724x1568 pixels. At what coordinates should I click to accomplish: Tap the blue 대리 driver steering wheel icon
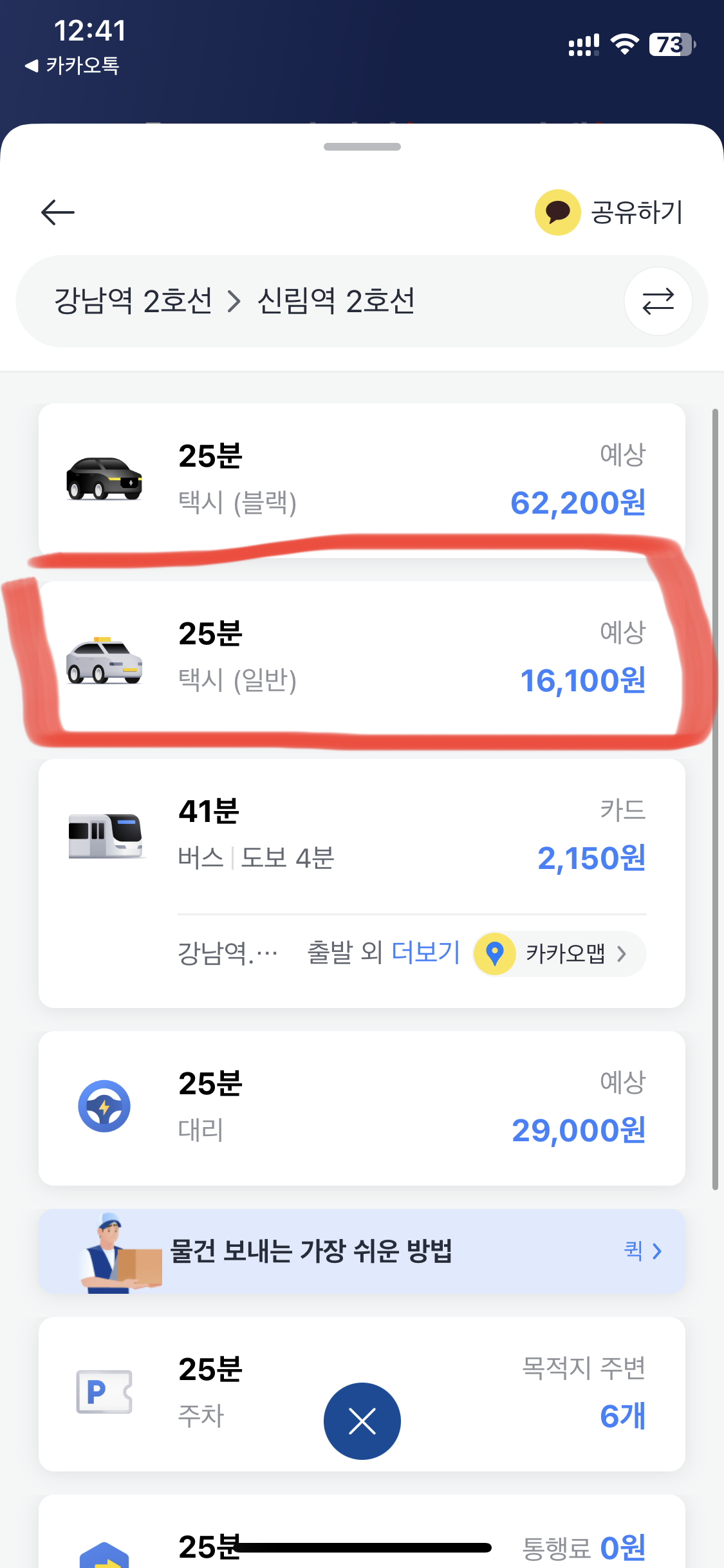[x=105, y=1106]
